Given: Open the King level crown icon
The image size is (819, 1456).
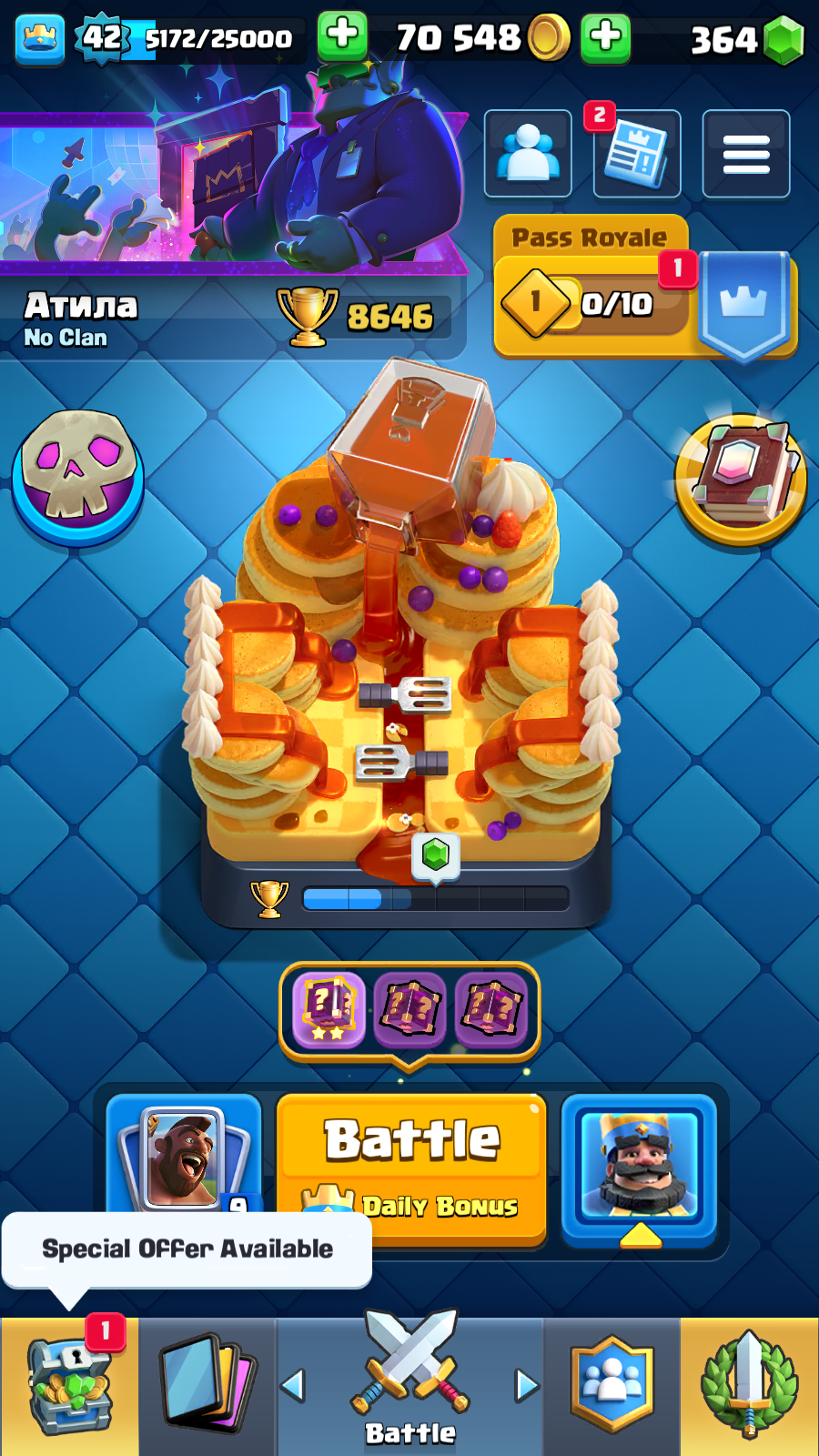Looking at the screenshot, I should (40, 38).
